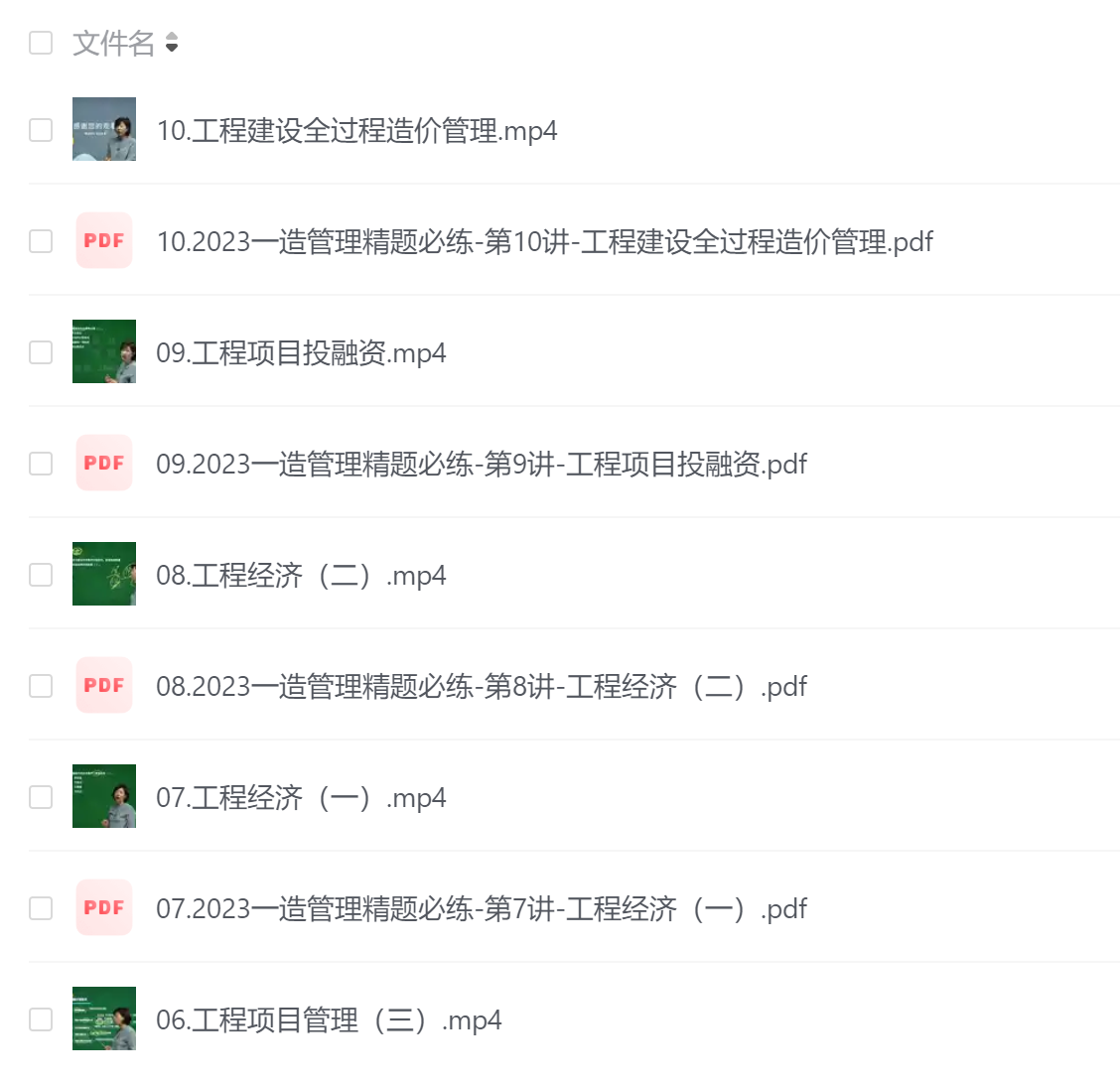Open the 第7讲 工程经济（一）pdf
The image size is (1120, 1084).
tap(482, 908)
